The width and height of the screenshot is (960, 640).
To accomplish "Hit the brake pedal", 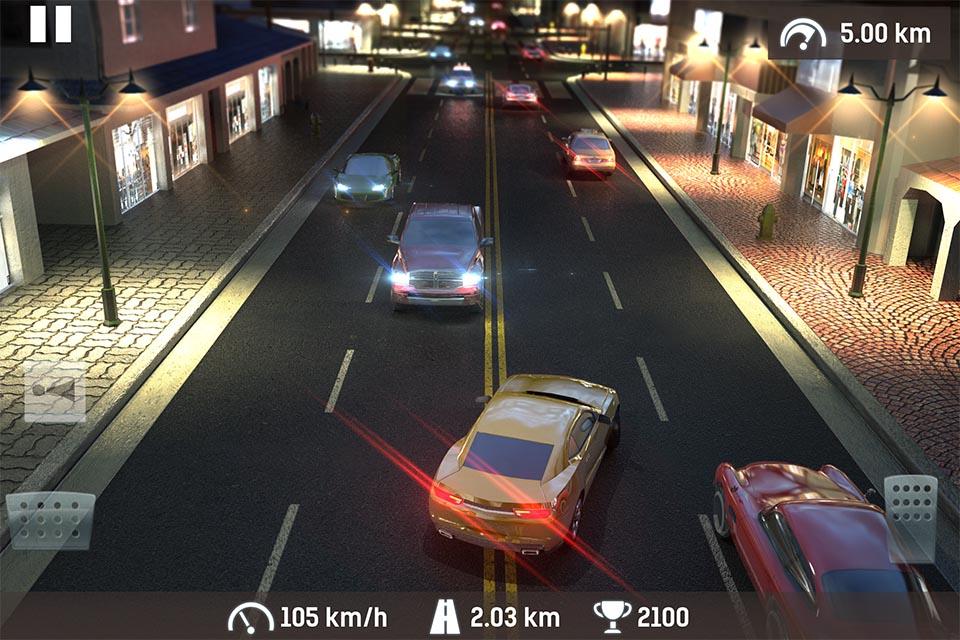I will coord(51,521).
